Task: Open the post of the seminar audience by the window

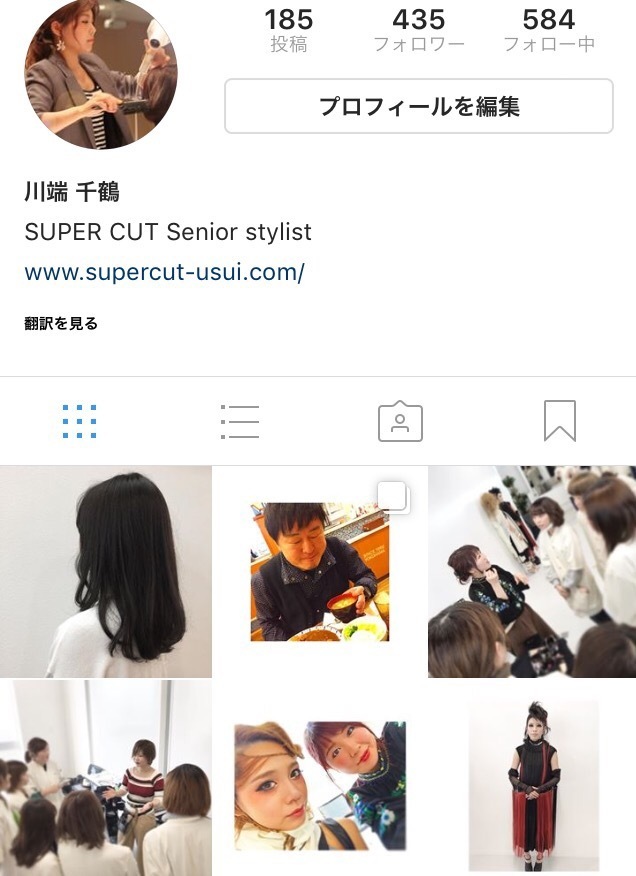Action: [x=105, y=779]
